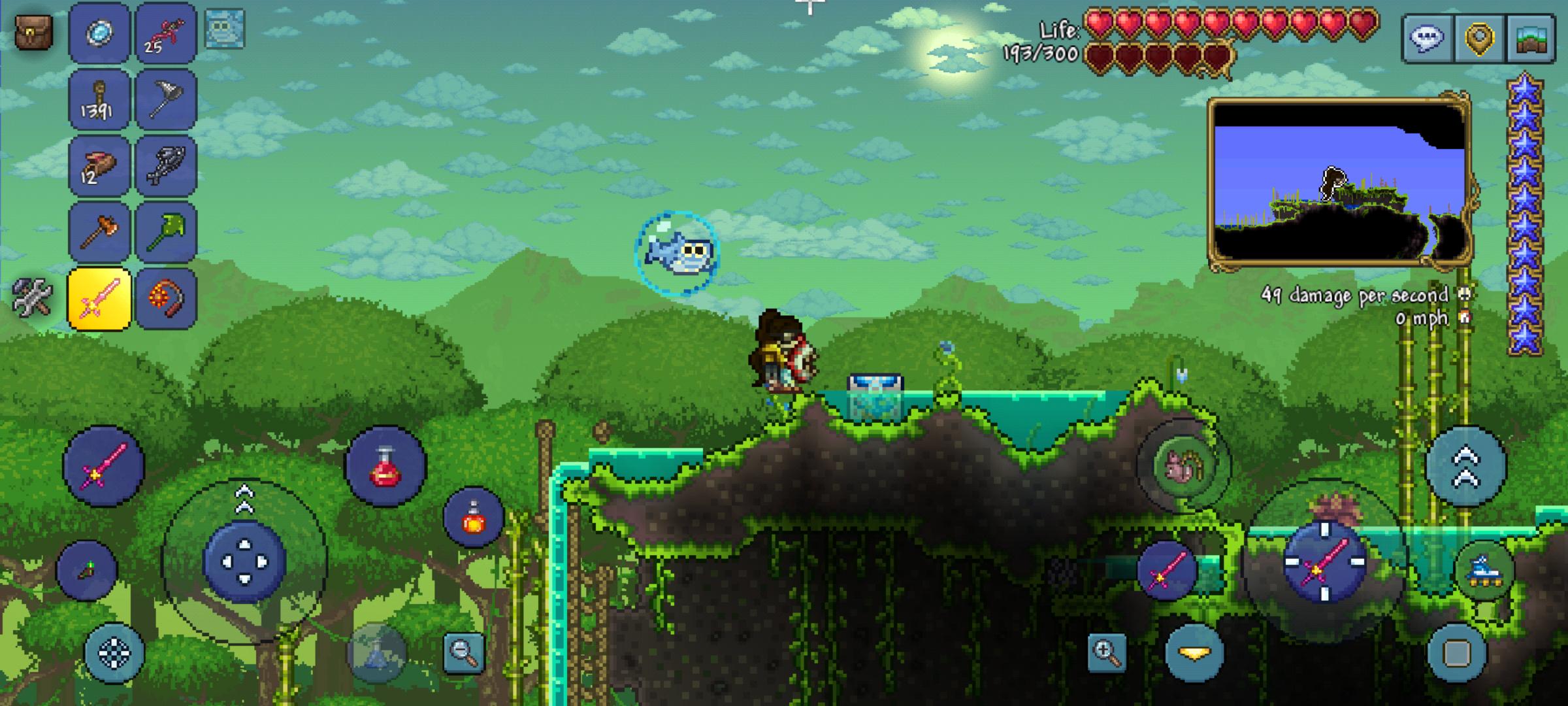Zoom in with the plus magnifier
Screen dimensions: 1568x706
[1107, 652]
